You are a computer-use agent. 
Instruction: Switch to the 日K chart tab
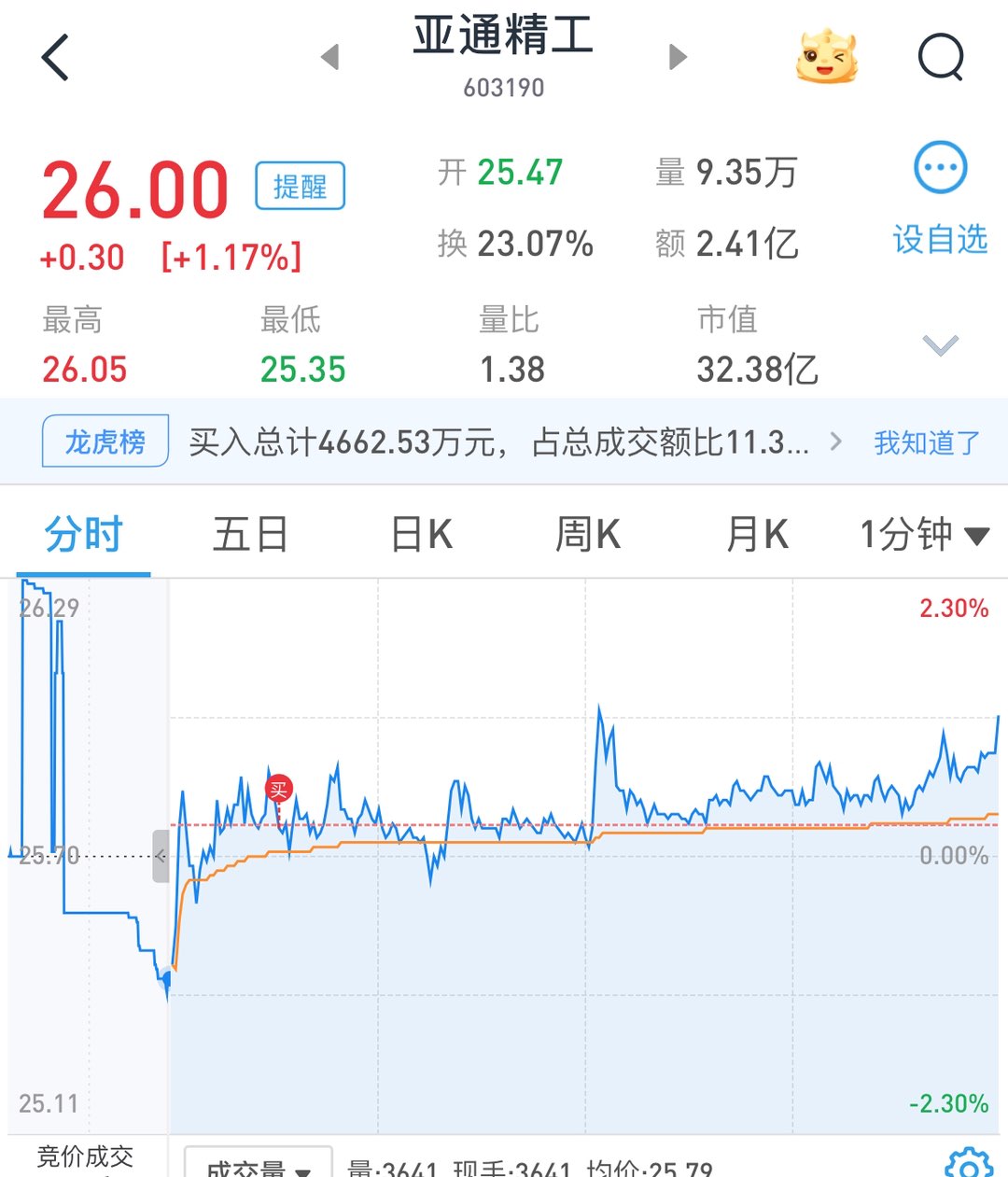pyautogui.click(x=422, y=535)
